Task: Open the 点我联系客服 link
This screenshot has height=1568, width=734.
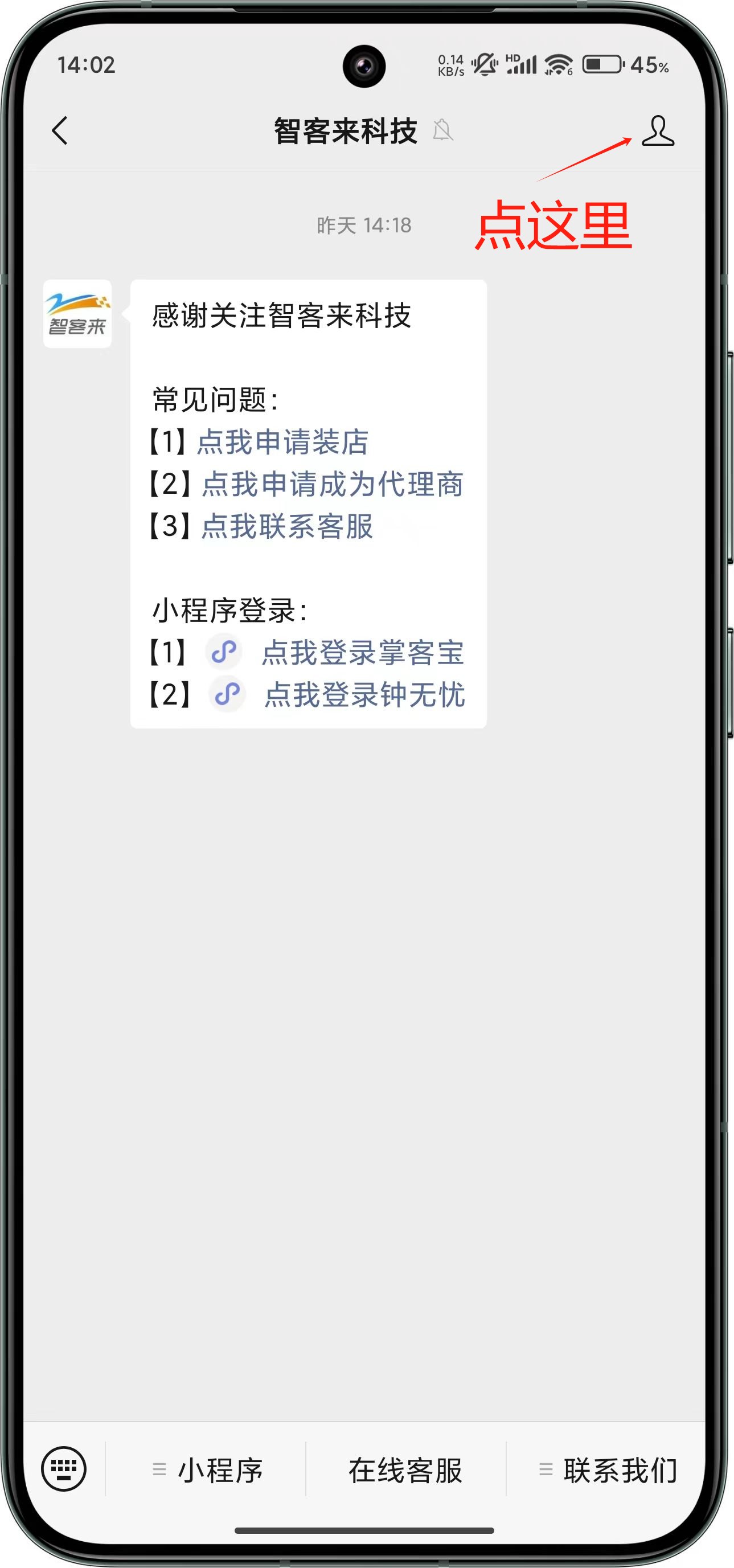Action: (286, 526)
